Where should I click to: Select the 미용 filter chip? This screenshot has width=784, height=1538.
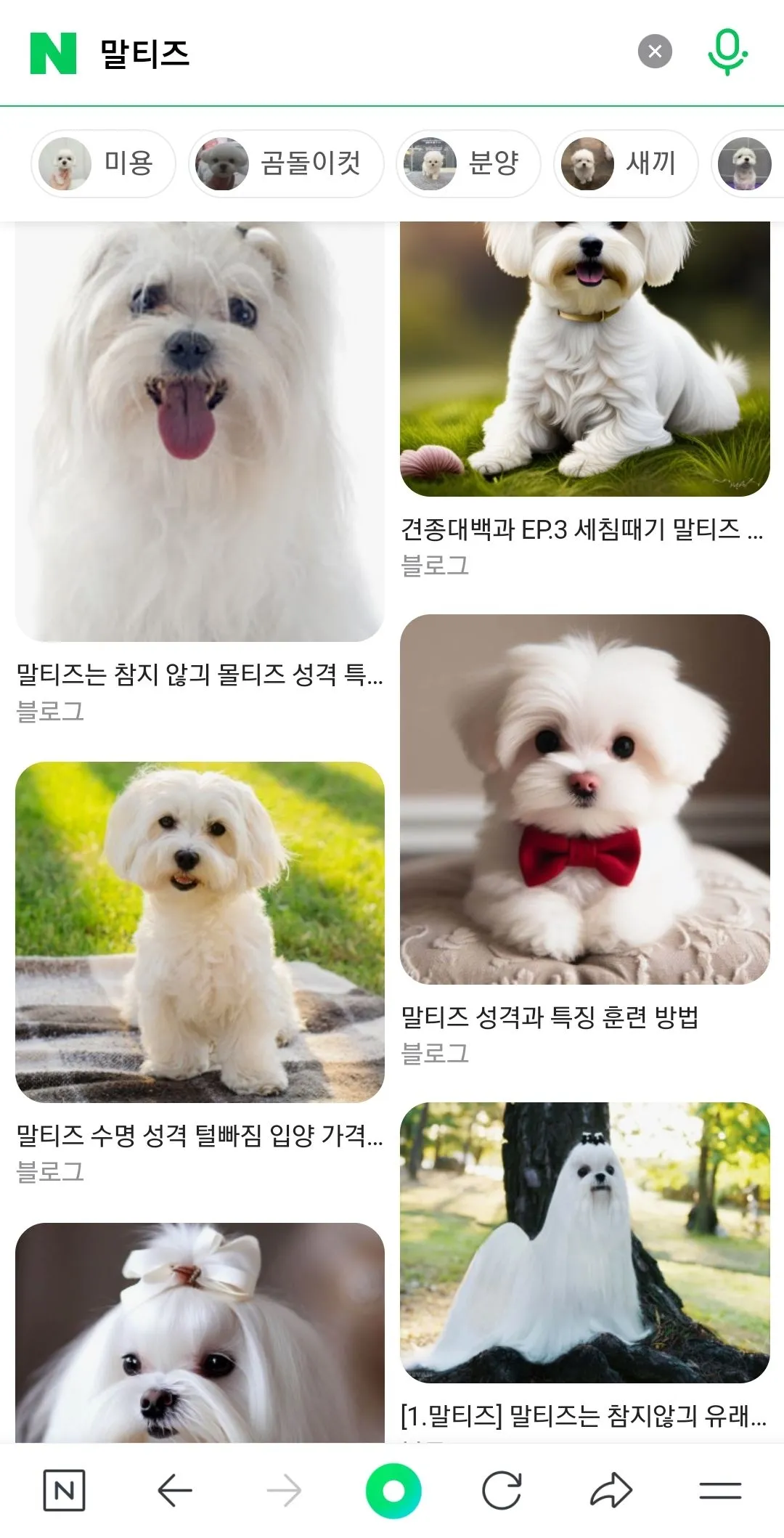[x=103, y=164]
